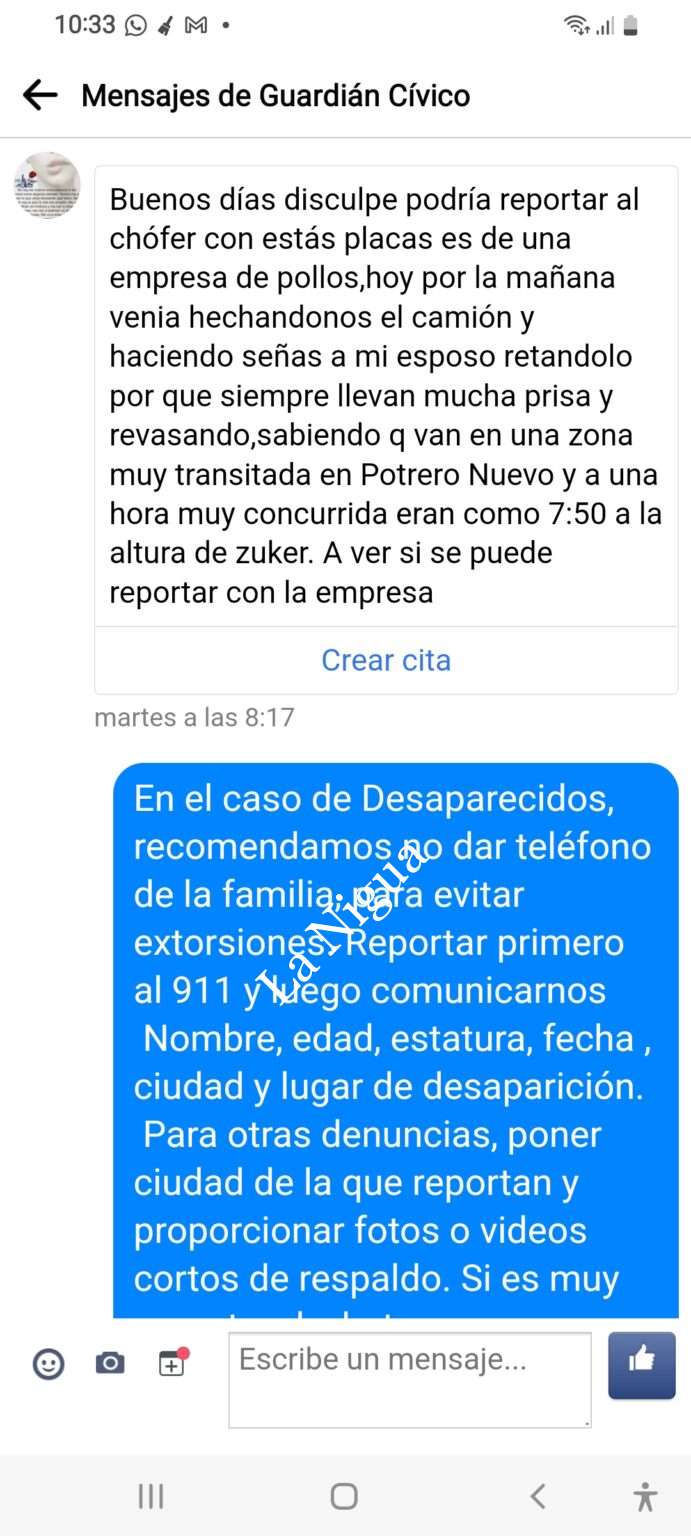This screenshot has width=691, height=1536.
Task: View the sender's profile picture
Action: coord(47,186)
